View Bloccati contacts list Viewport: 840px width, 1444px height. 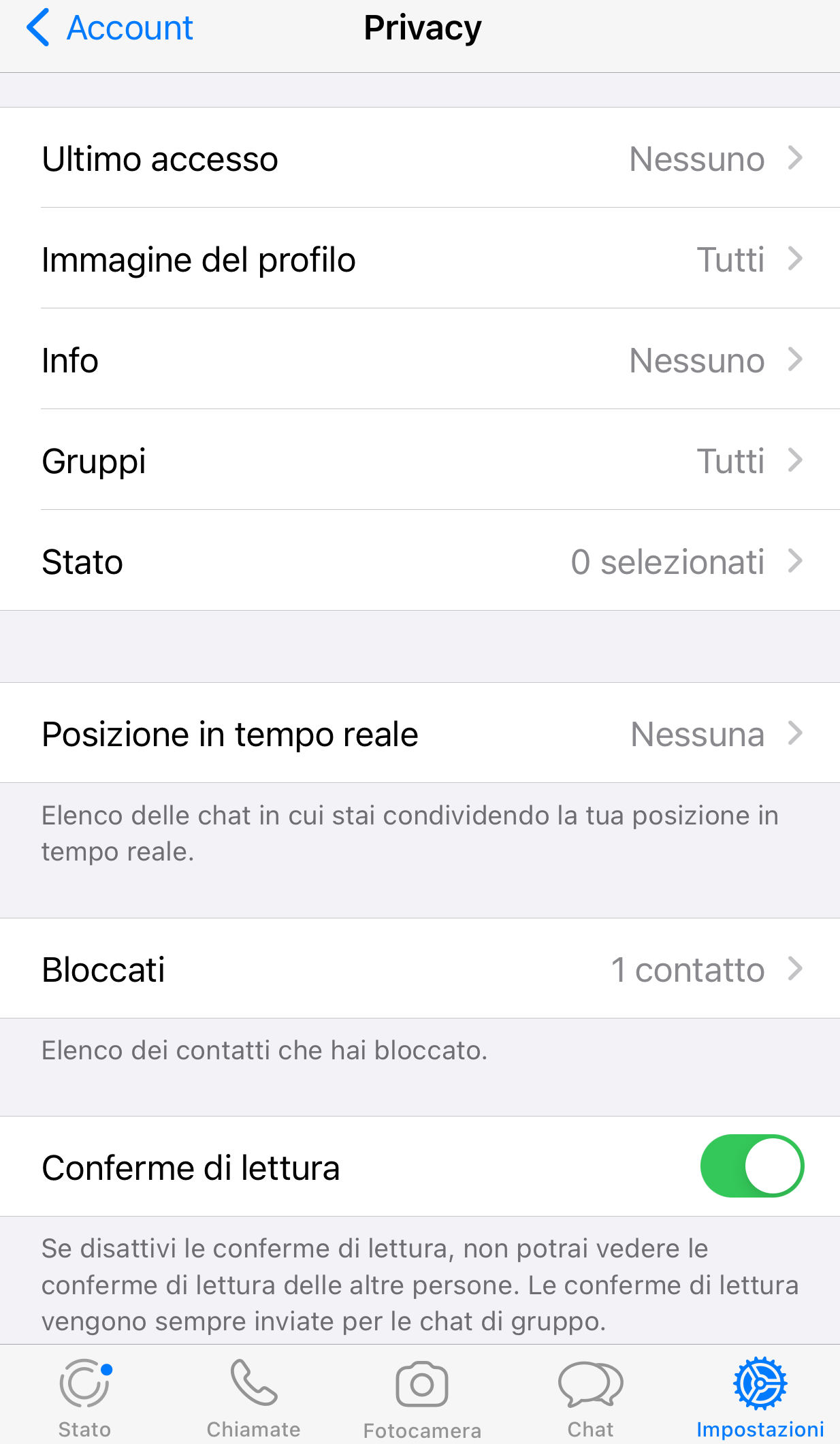[x=420, y=969]
